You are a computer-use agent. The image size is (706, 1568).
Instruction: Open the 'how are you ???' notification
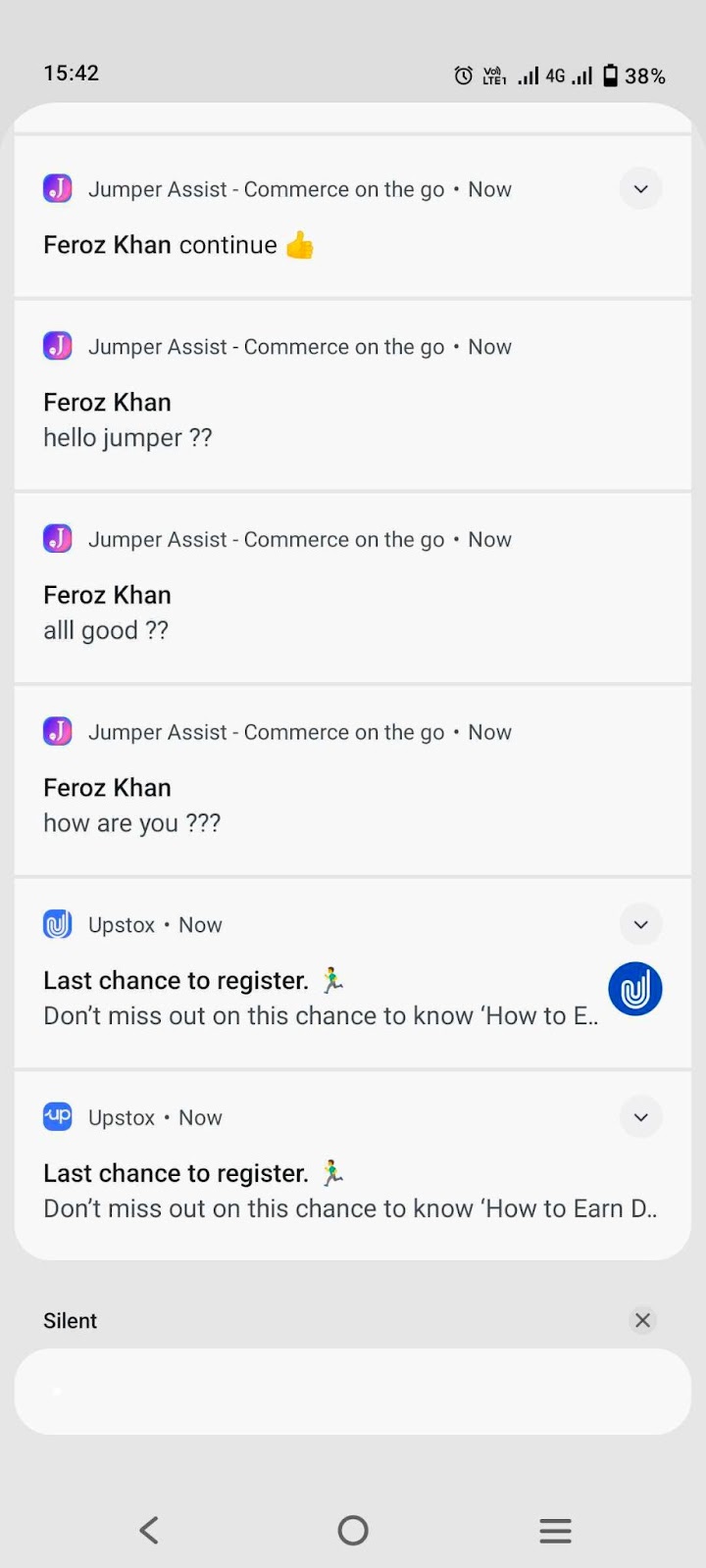(x=353, y=781)
